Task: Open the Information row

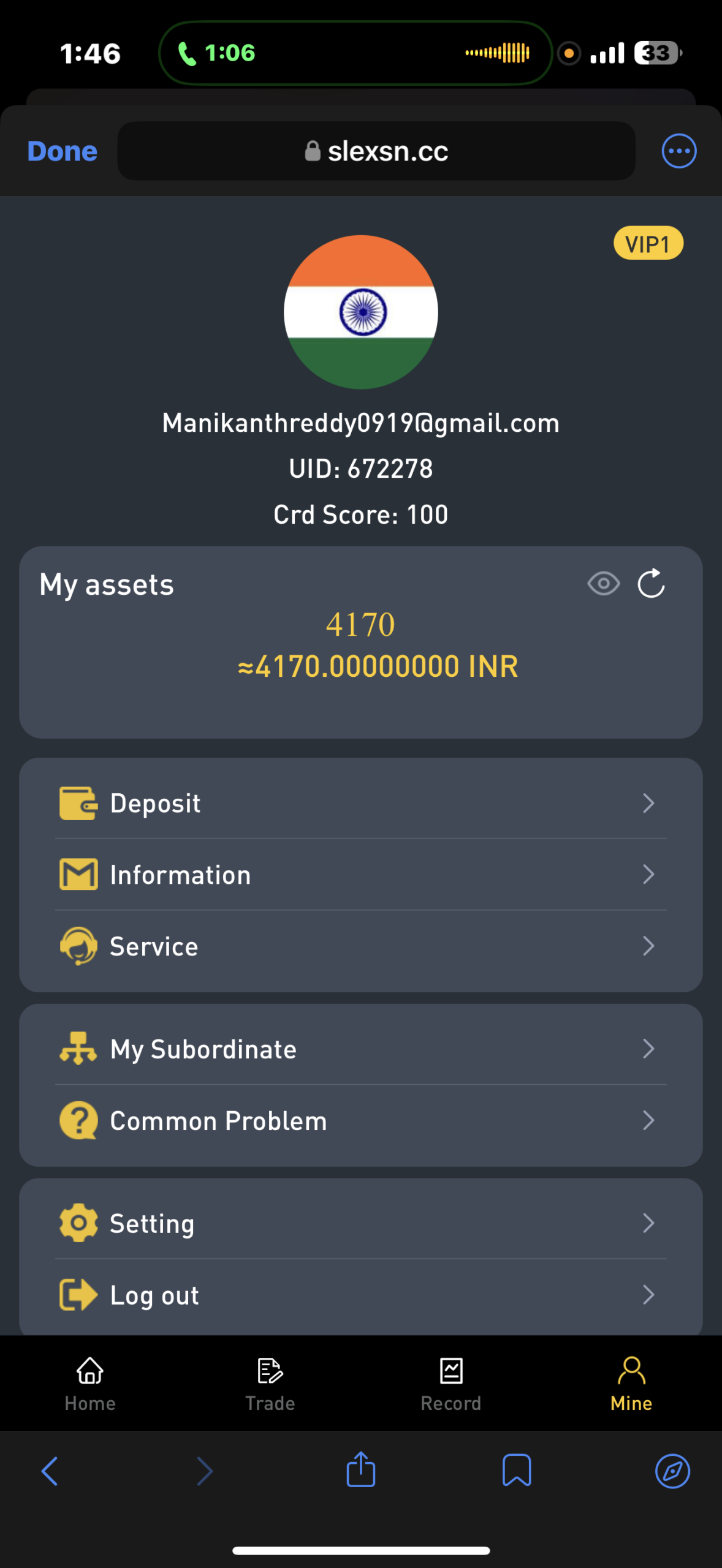Action: [360, 875]
